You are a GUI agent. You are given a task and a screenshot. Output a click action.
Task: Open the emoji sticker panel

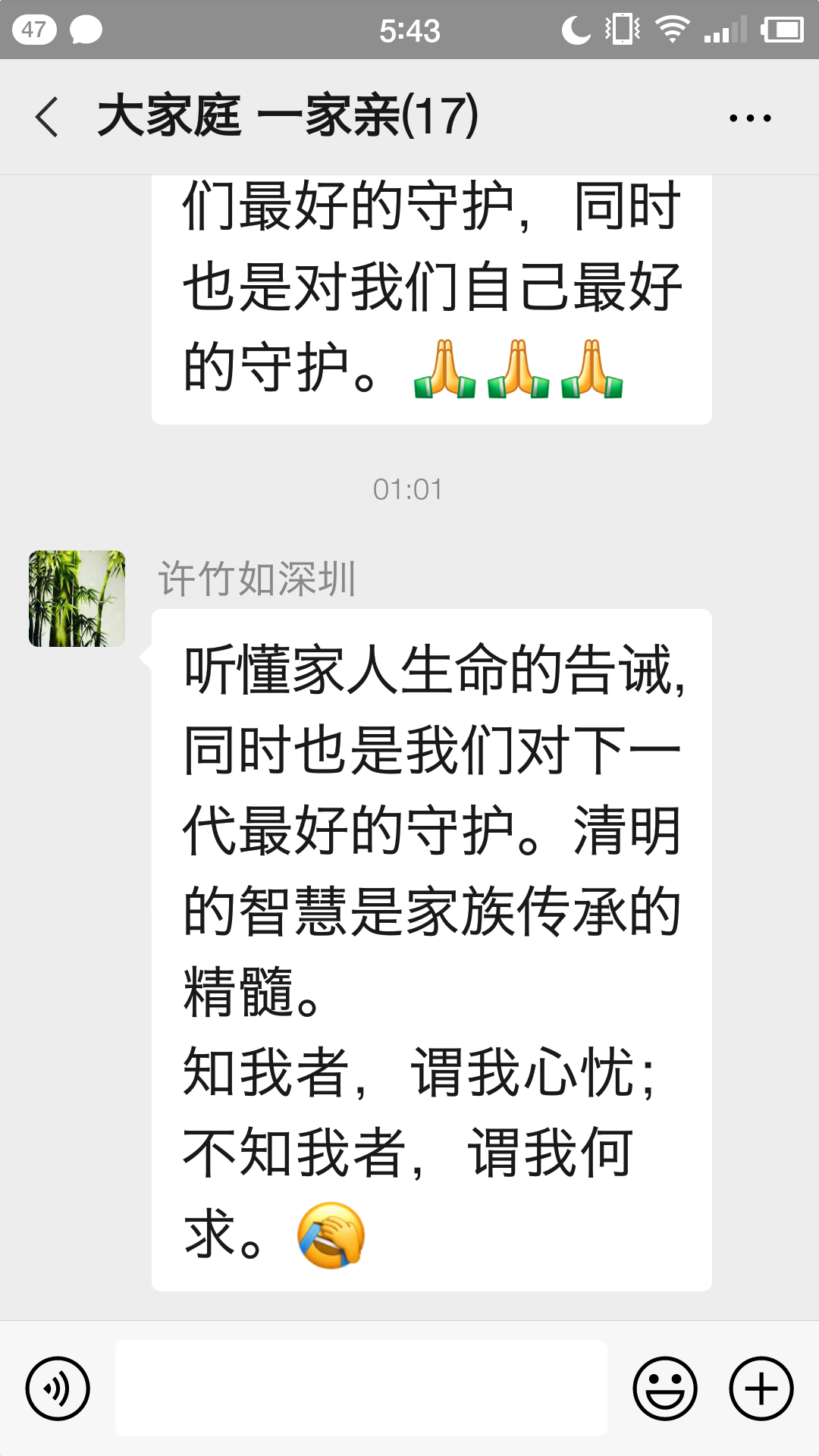pos(664,1388)
